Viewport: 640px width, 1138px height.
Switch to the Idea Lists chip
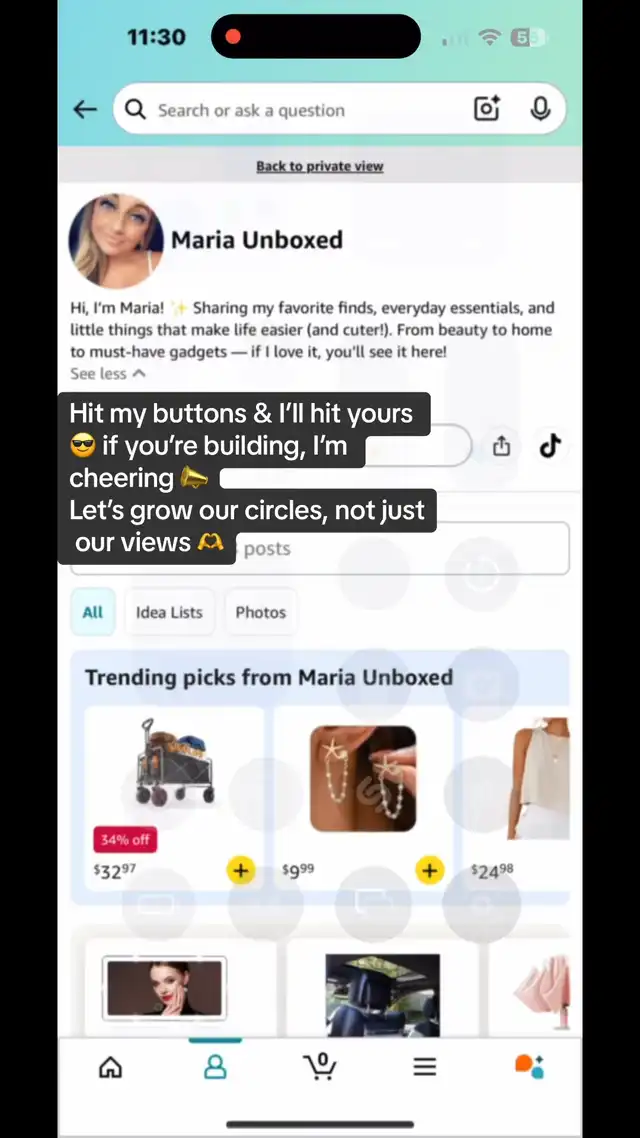[x=169, y=612]
